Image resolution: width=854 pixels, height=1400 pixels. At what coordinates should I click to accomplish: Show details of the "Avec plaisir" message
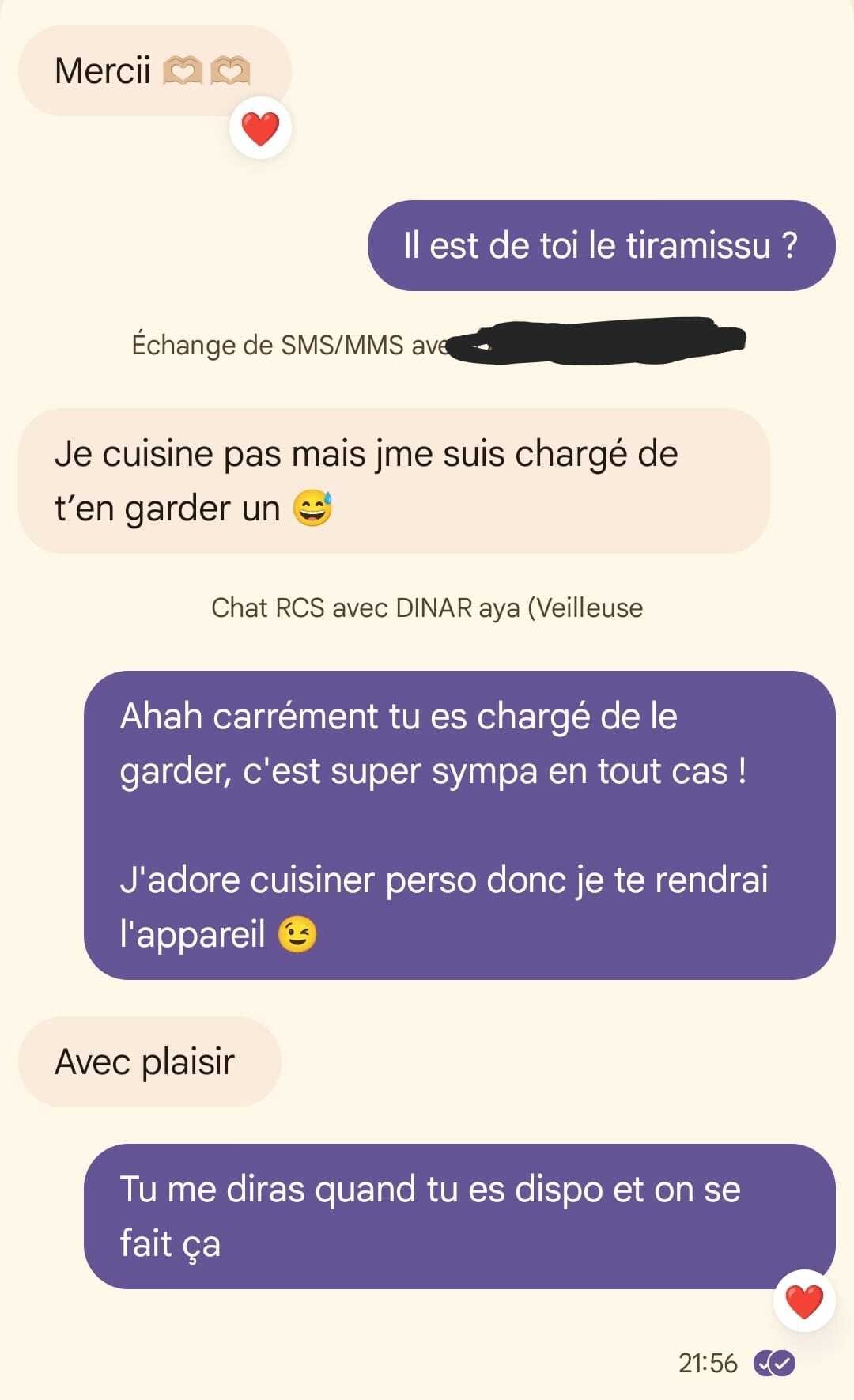(149, 1061)
